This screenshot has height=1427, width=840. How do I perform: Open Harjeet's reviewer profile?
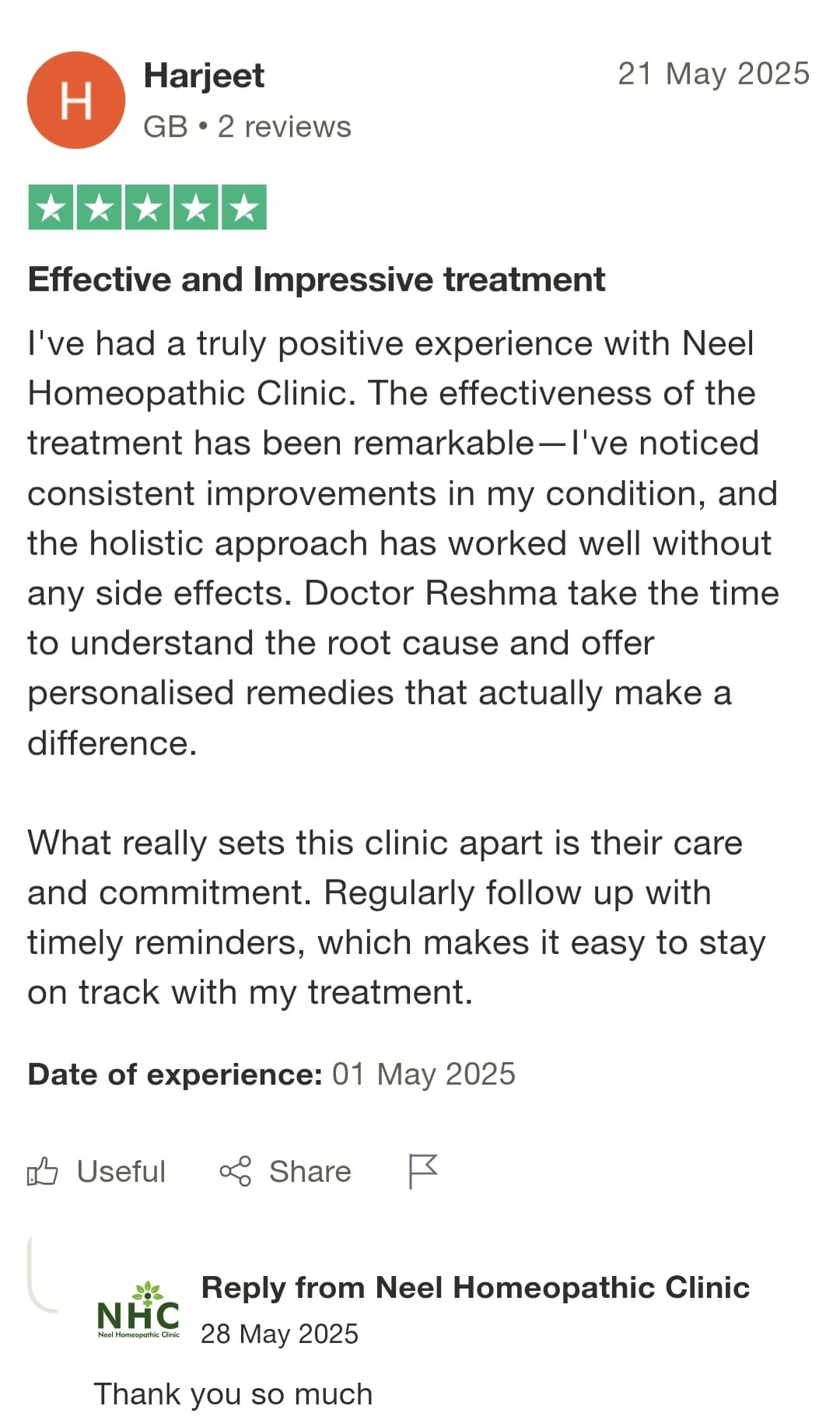pyautogui.click(x=204, y=76)
